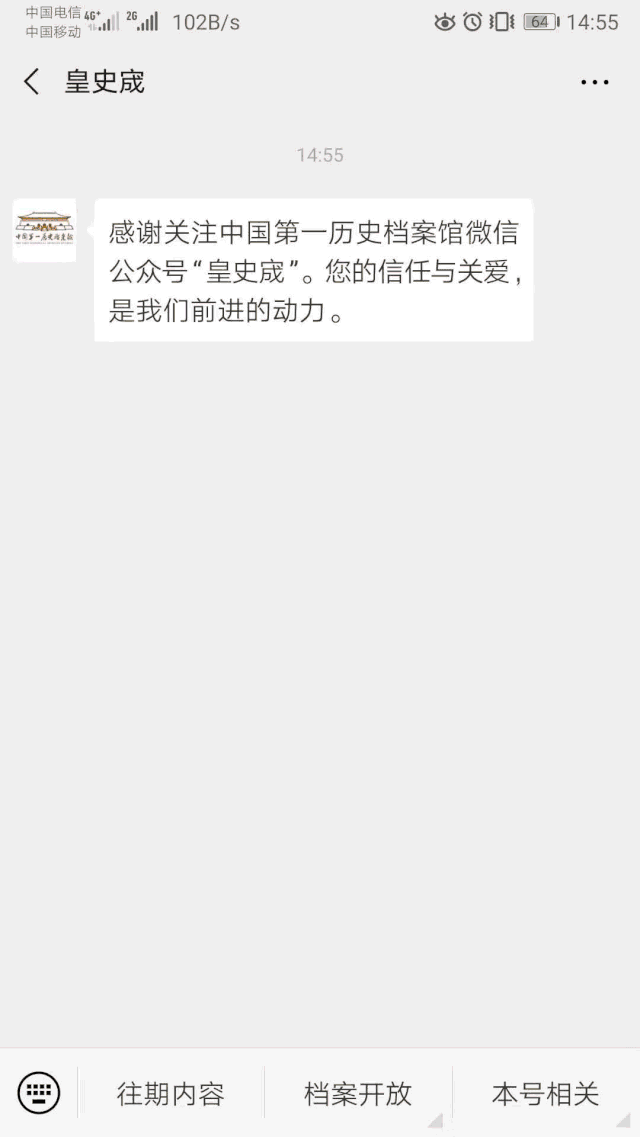Expand the 本号相关 menu
This screenshot has height=1137, width=640.
click(x=545, y=1093)
